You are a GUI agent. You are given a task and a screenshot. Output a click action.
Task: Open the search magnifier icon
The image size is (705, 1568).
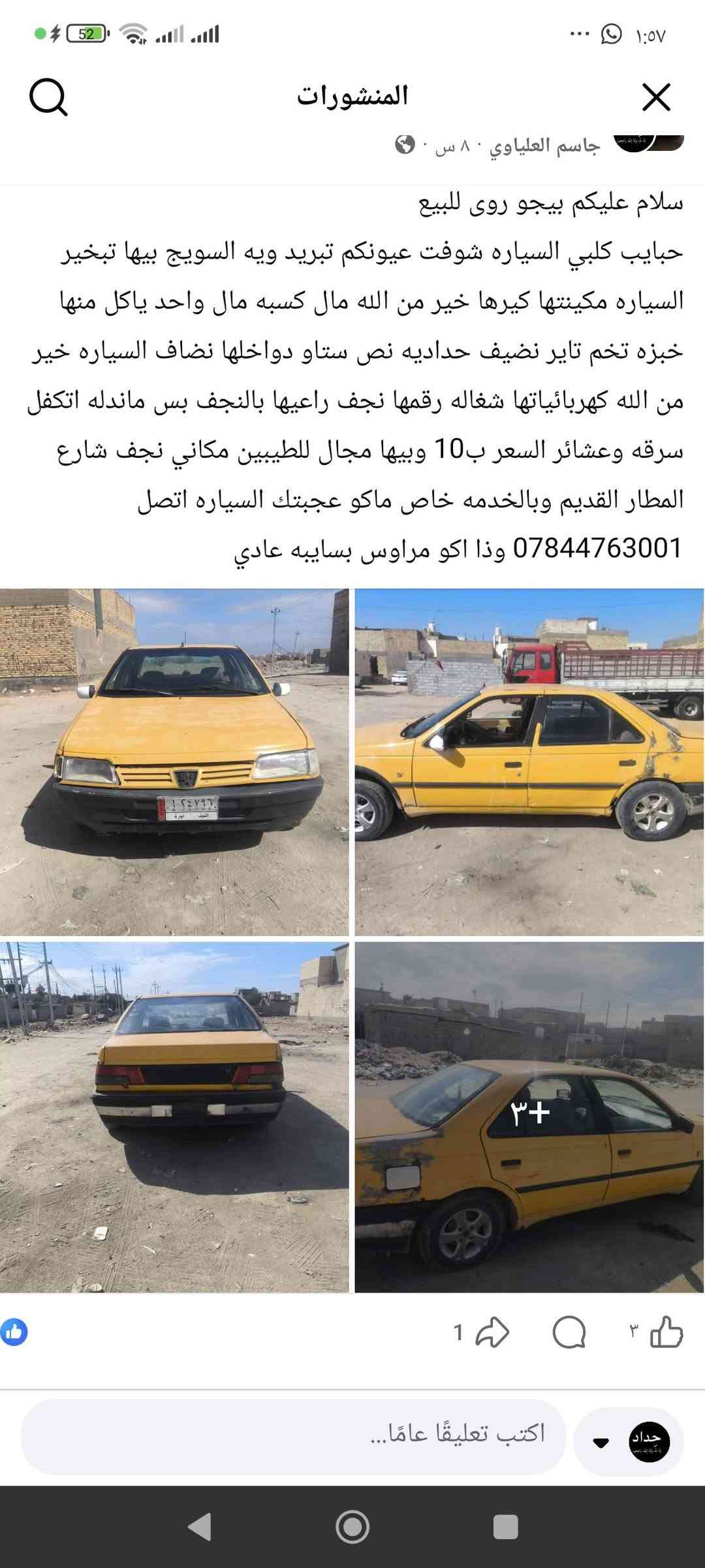coord(48,97)
